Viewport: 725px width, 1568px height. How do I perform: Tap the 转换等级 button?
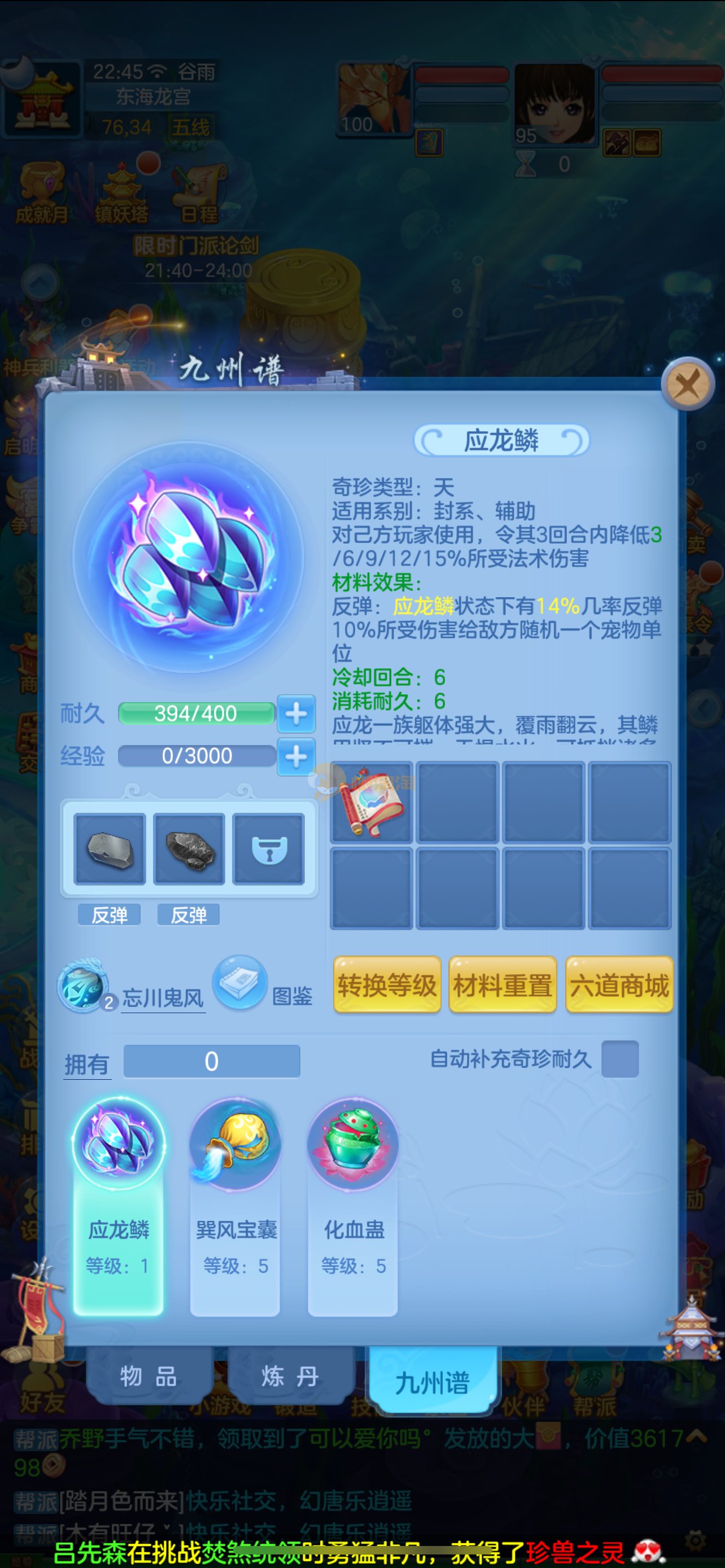click(387, 985)
